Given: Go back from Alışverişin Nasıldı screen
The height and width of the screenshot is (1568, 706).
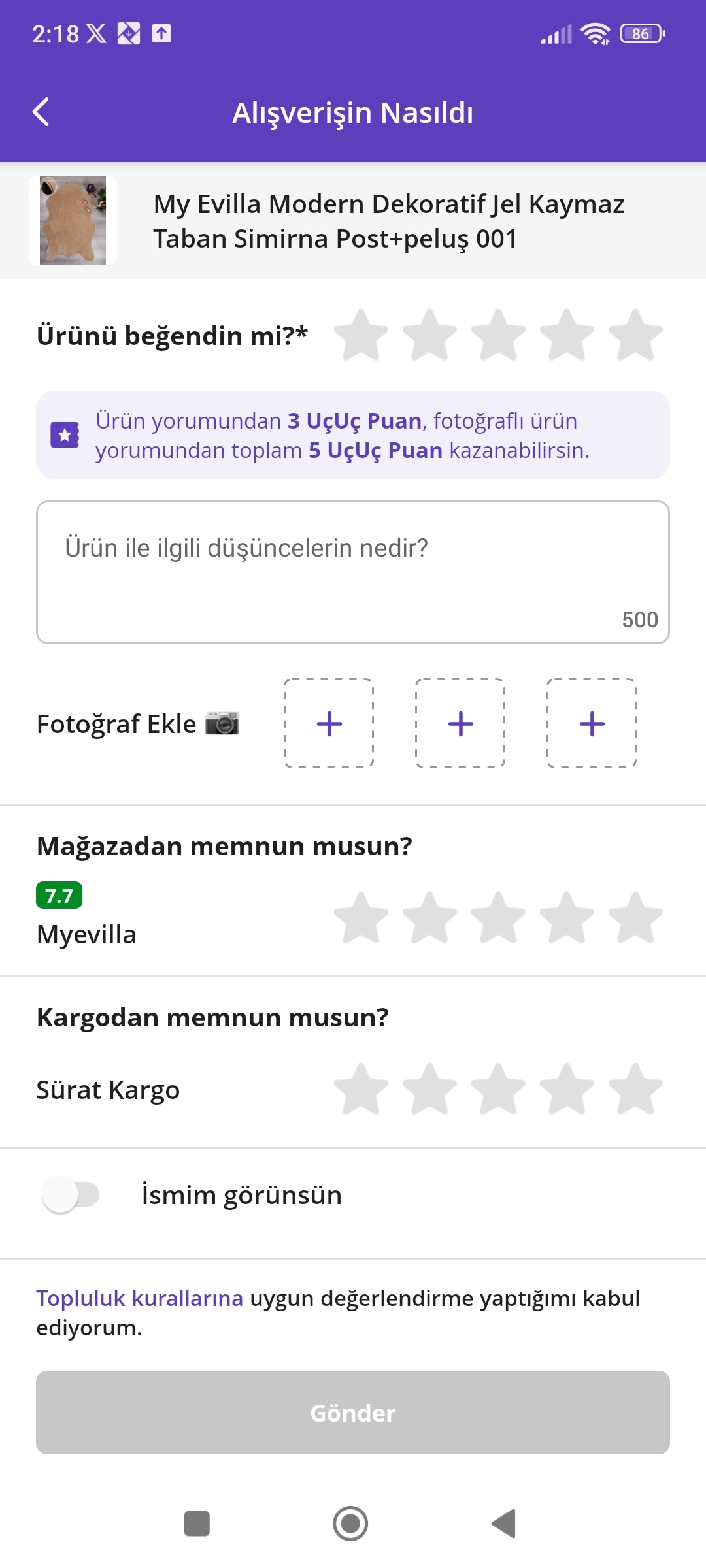Looking at the screenshot, I should [41, 112].
